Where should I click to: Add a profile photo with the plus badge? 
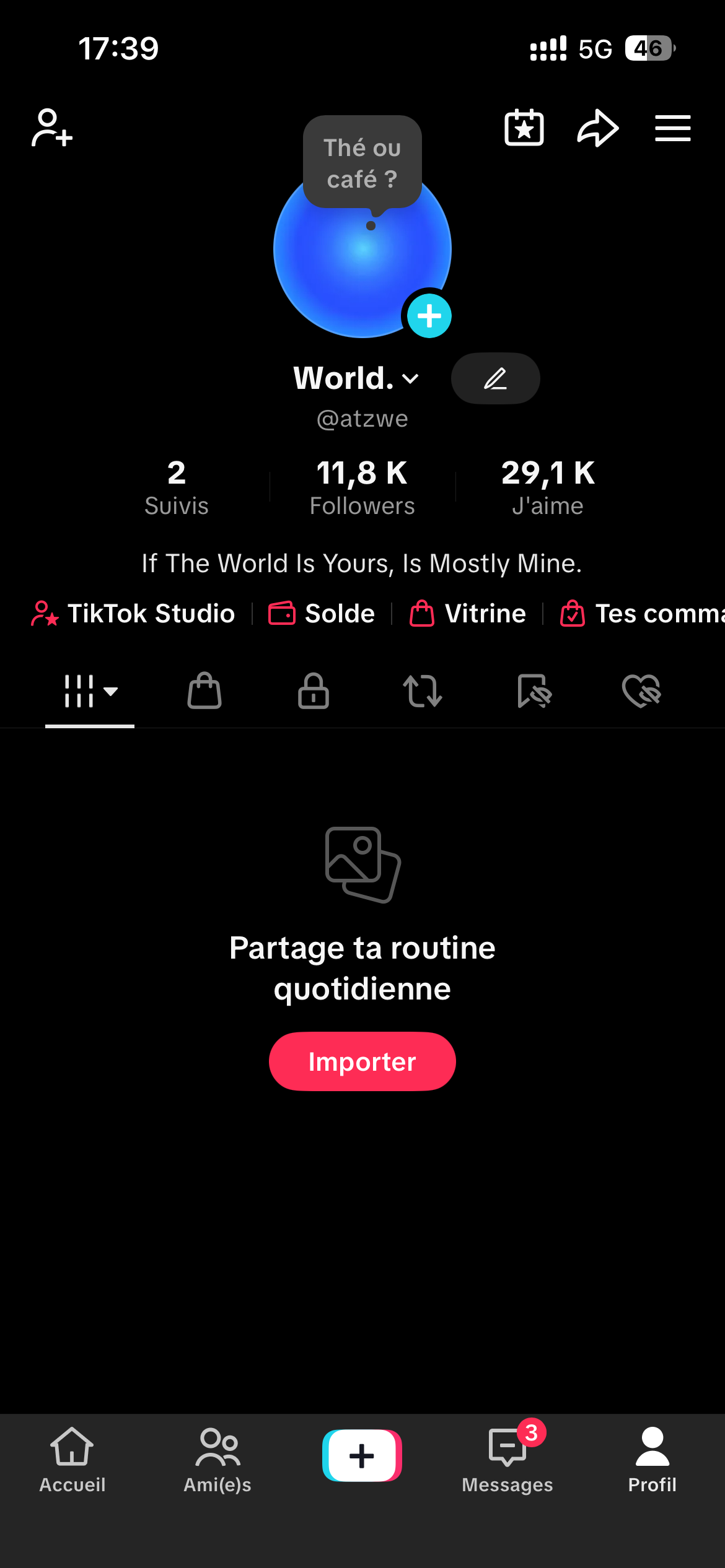coord(429,316)
